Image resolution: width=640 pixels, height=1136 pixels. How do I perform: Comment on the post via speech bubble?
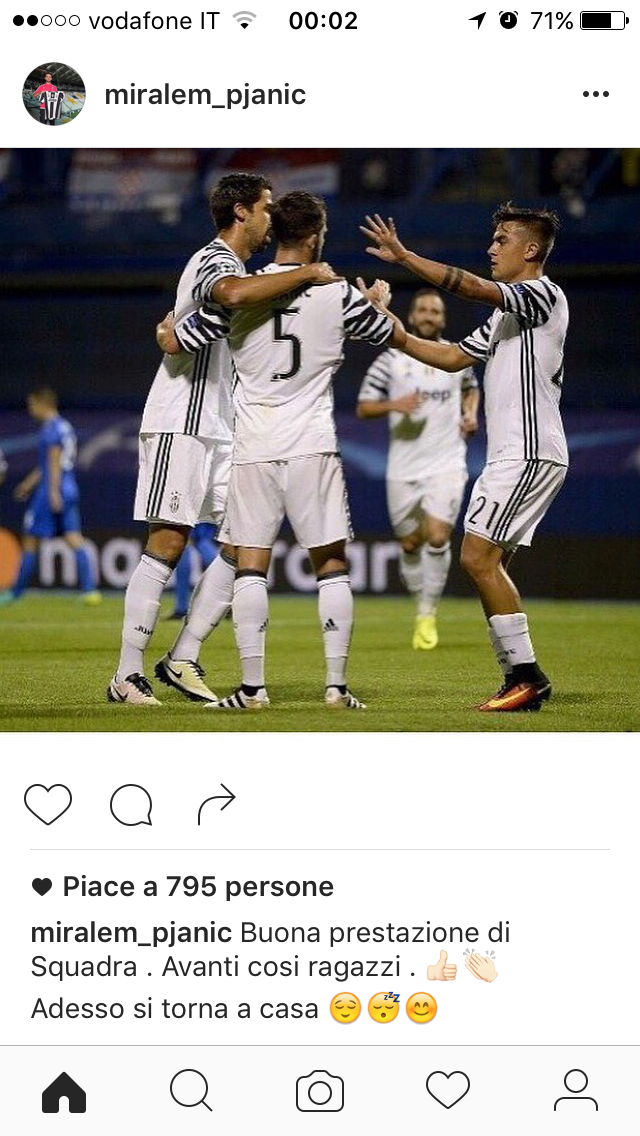(x=131, y=804)
